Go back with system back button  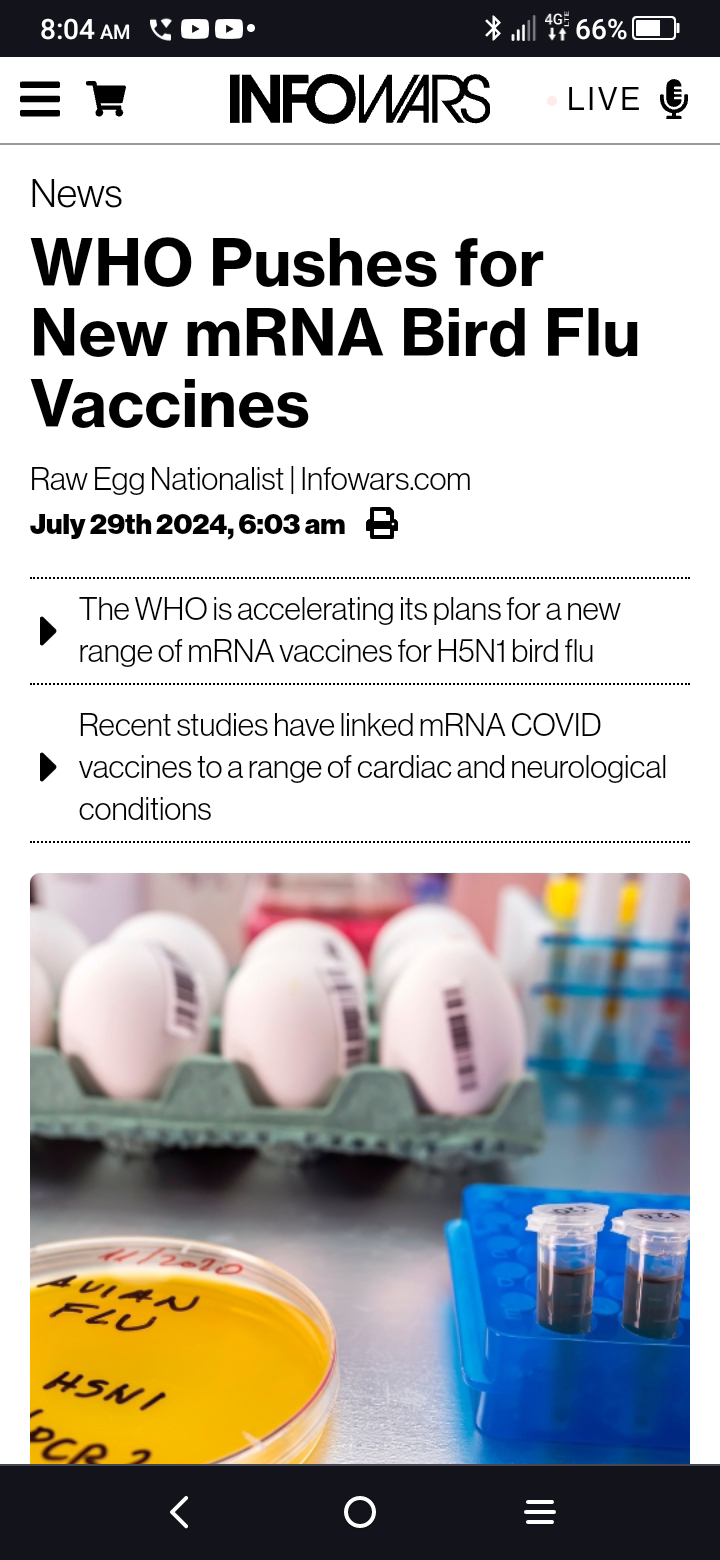[x=180, y=1512]
